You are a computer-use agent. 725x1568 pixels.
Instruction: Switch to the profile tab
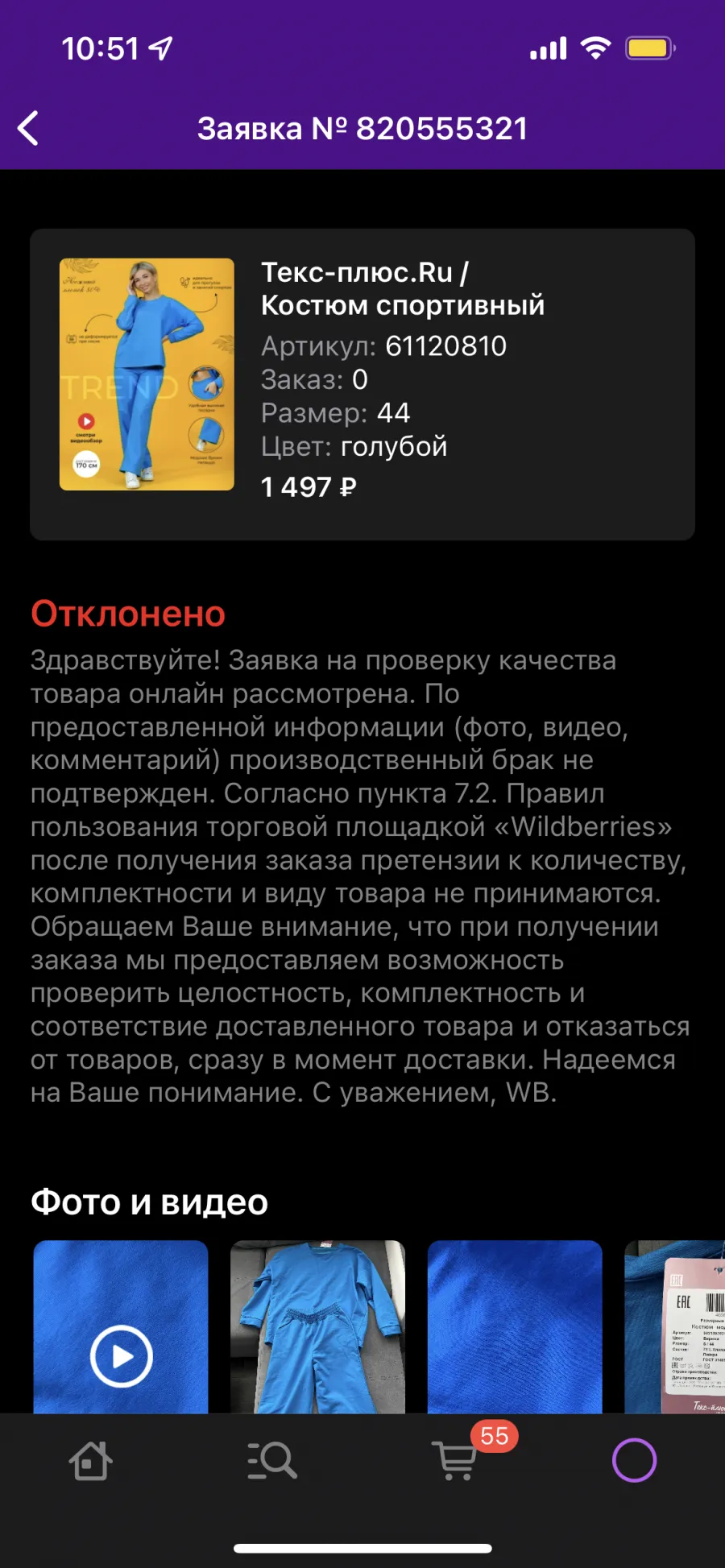pos(635,1460)
